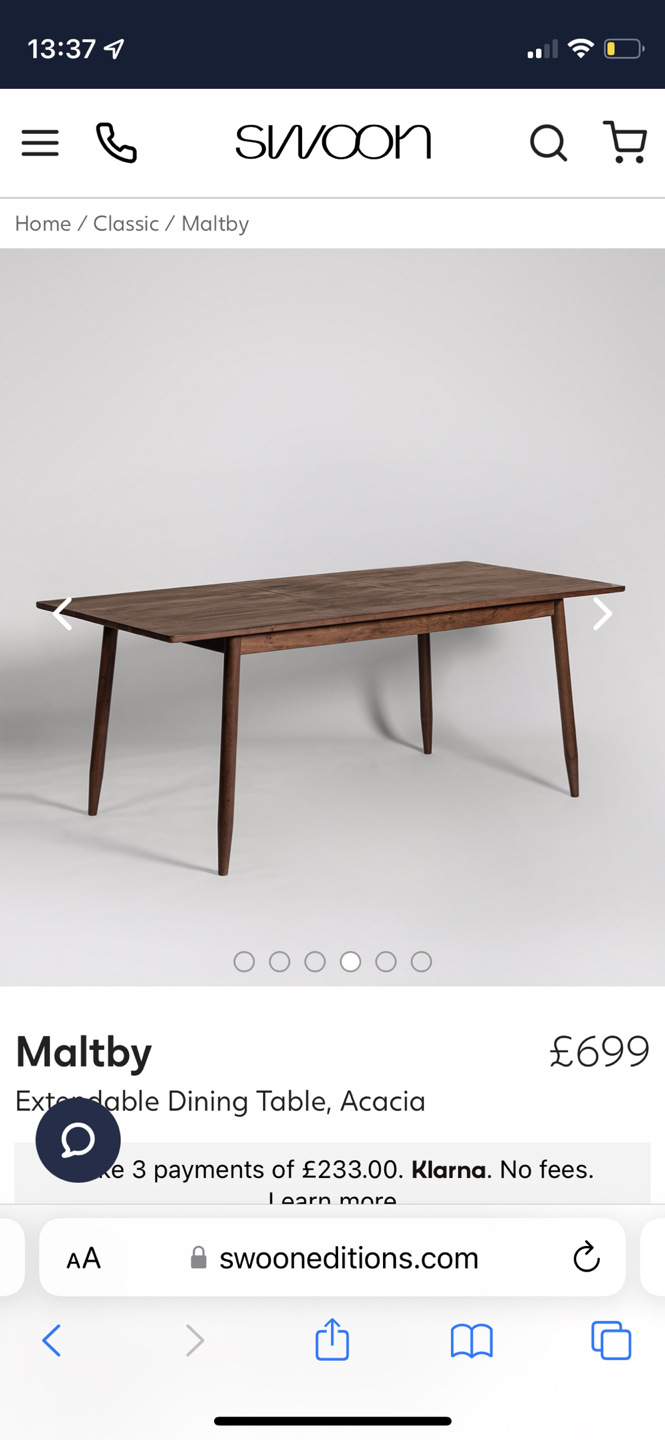Open the hamburger menu
Viewport: 665px width, 1440px height.
coord(40,143)
